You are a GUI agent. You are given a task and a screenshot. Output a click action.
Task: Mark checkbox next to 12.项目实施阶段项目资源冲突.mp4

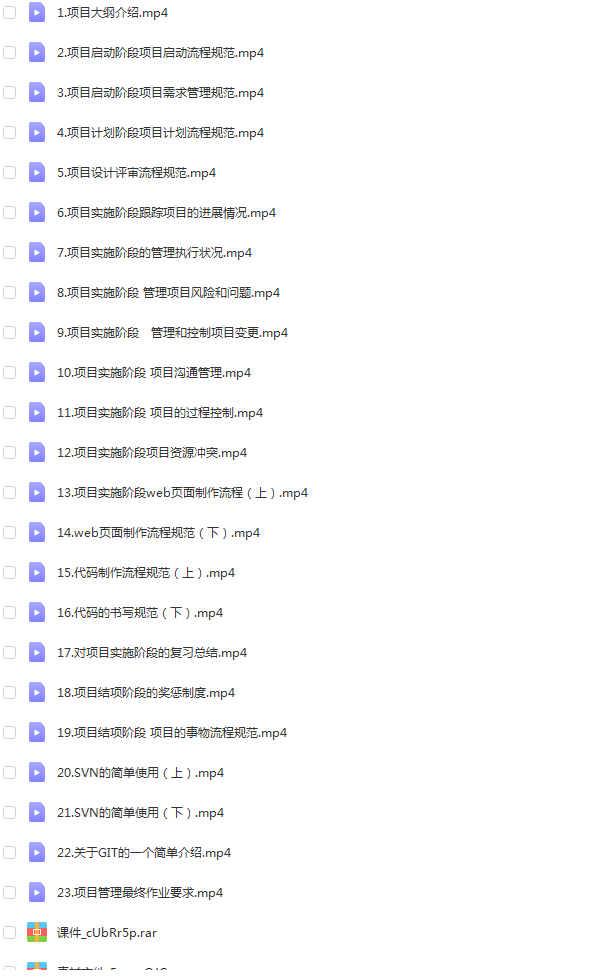click(10, 452)
